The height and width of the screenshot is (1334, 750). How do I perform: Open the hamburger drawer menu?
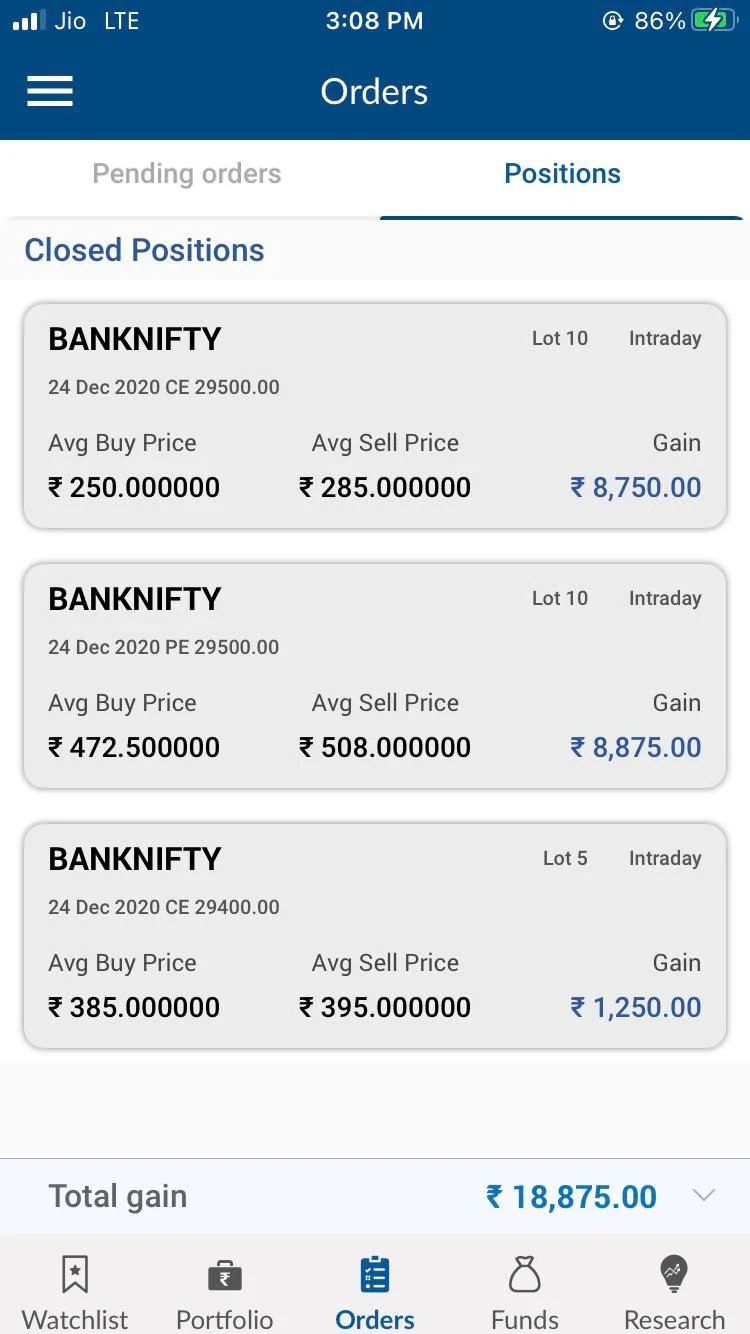[x=50, y=91]
